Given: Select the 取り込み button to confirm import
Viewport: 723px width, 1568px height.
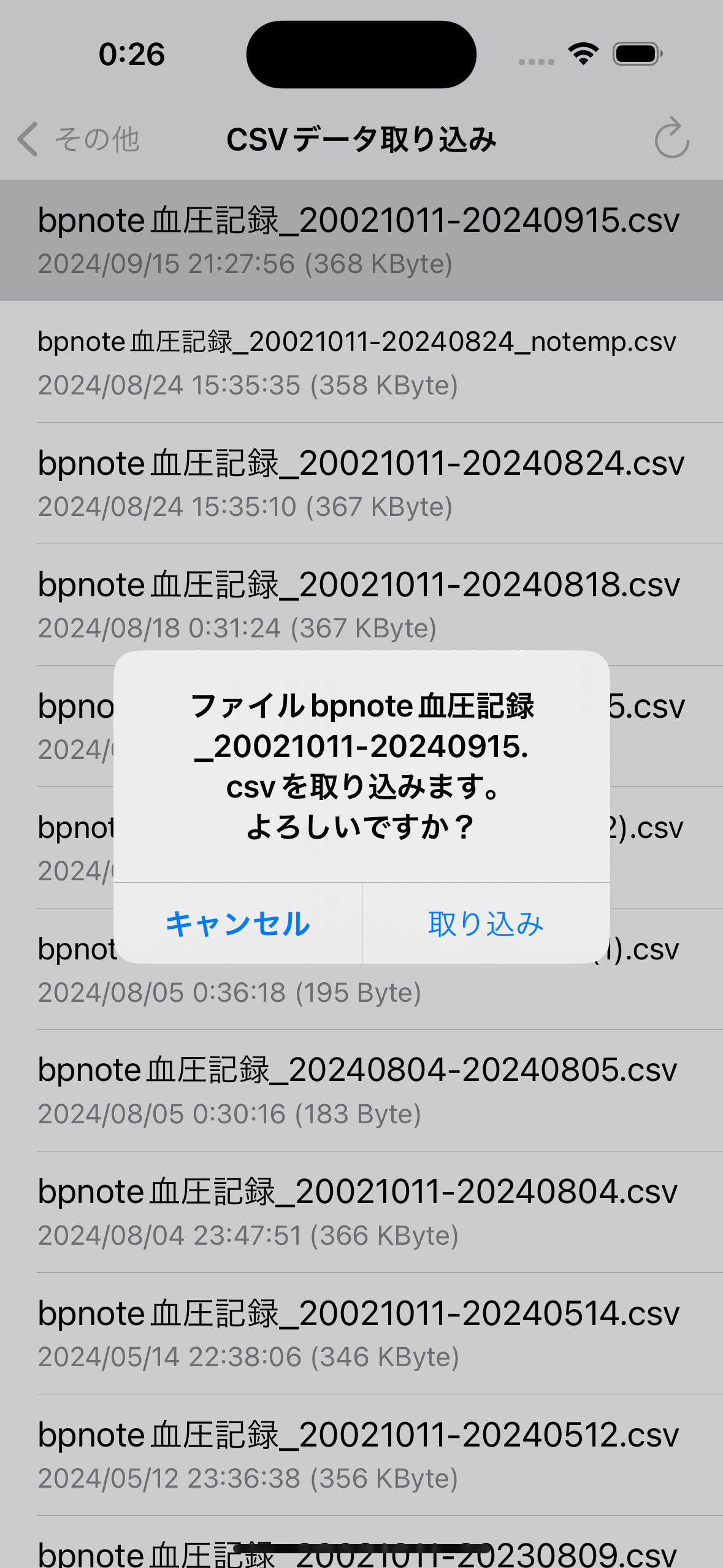Looking at the screenshot, I should point(484,923).
